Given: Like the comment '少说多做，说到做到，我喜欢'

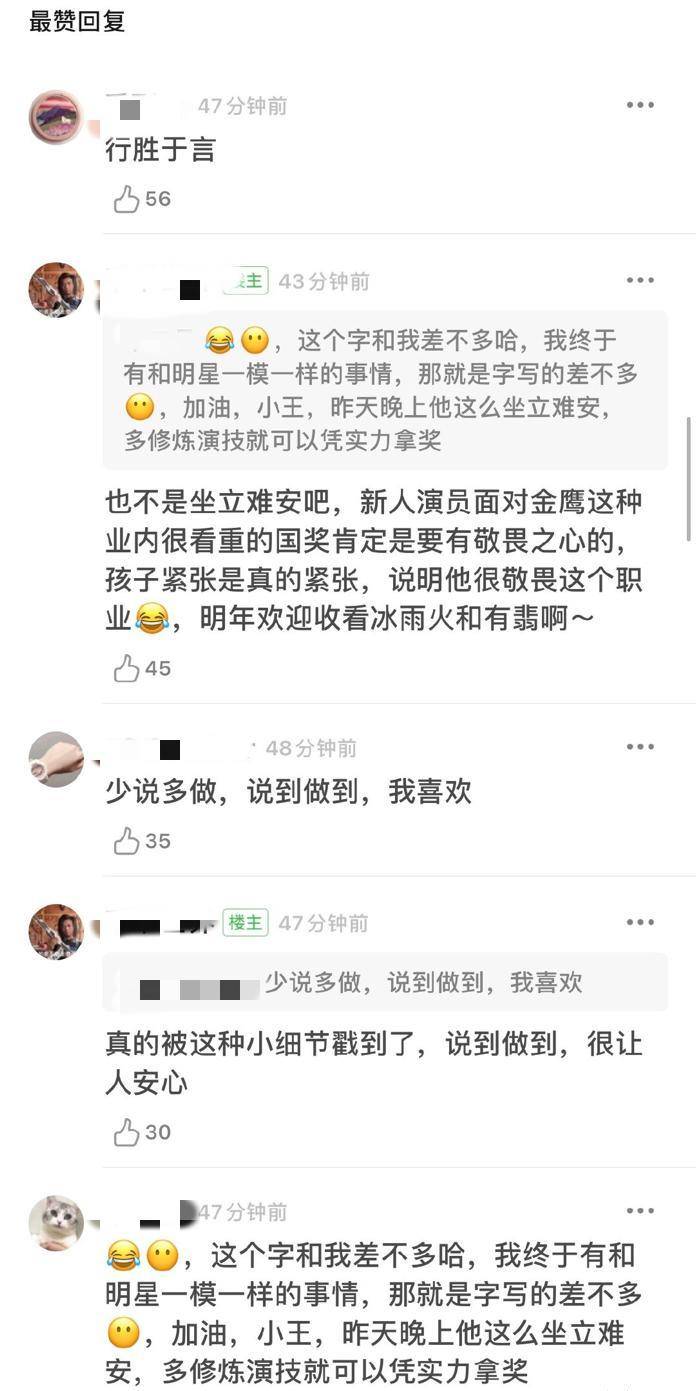Looking at the screenshot, I should click(127, 841).
